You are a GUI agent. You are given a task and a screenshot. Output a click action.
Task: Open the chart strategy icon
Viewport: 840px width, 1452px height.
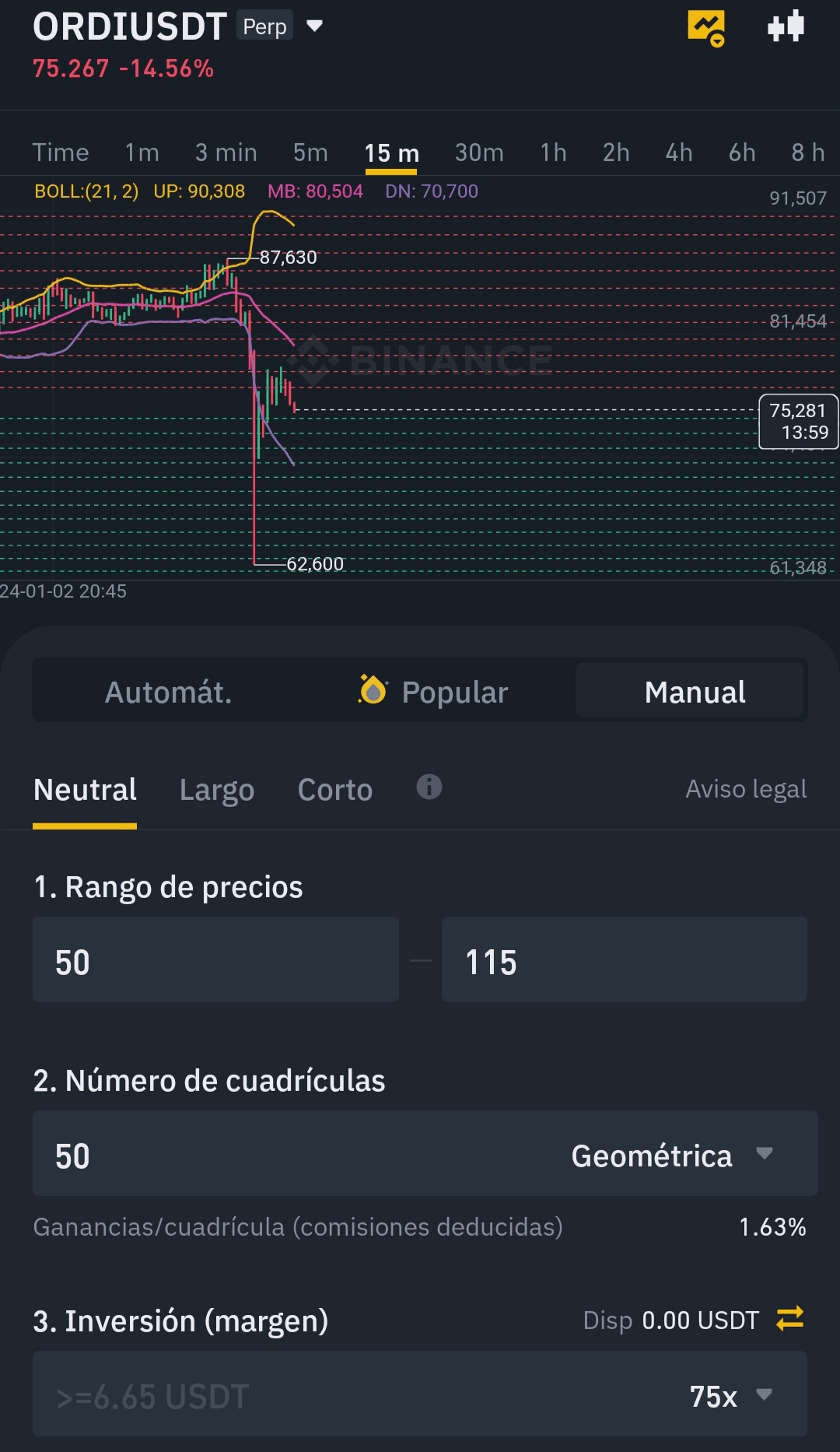tap(706, 28)
